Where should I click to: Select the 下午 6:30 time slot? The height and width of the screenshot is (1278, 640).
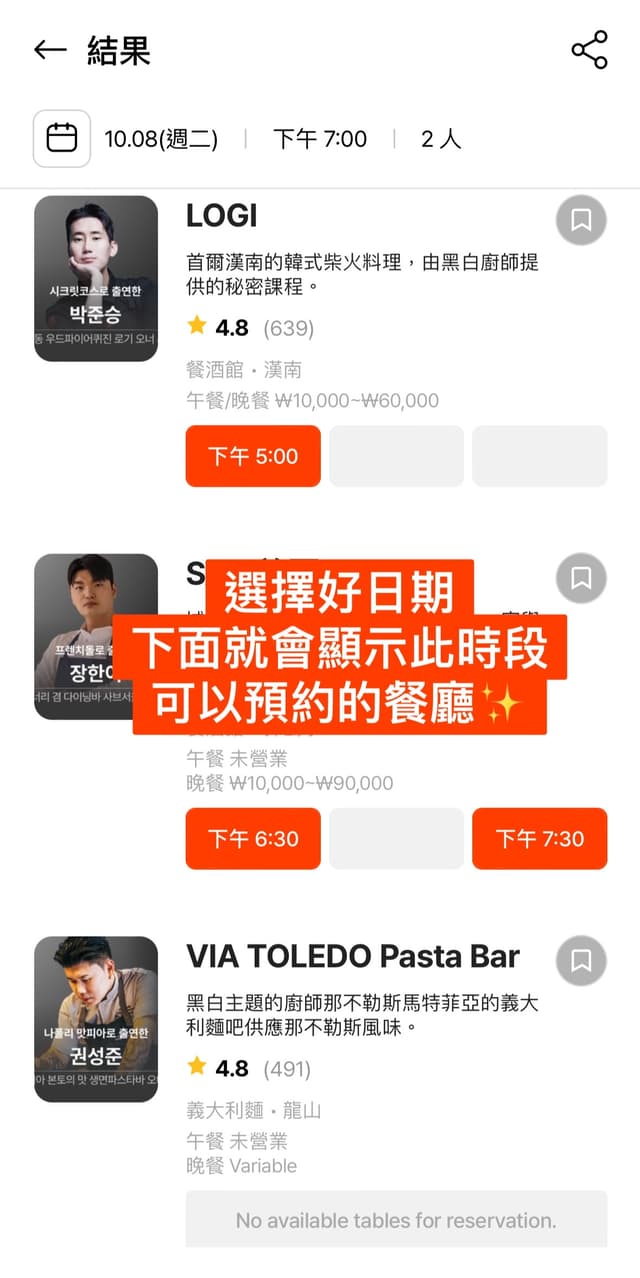[x=253, y=839]
